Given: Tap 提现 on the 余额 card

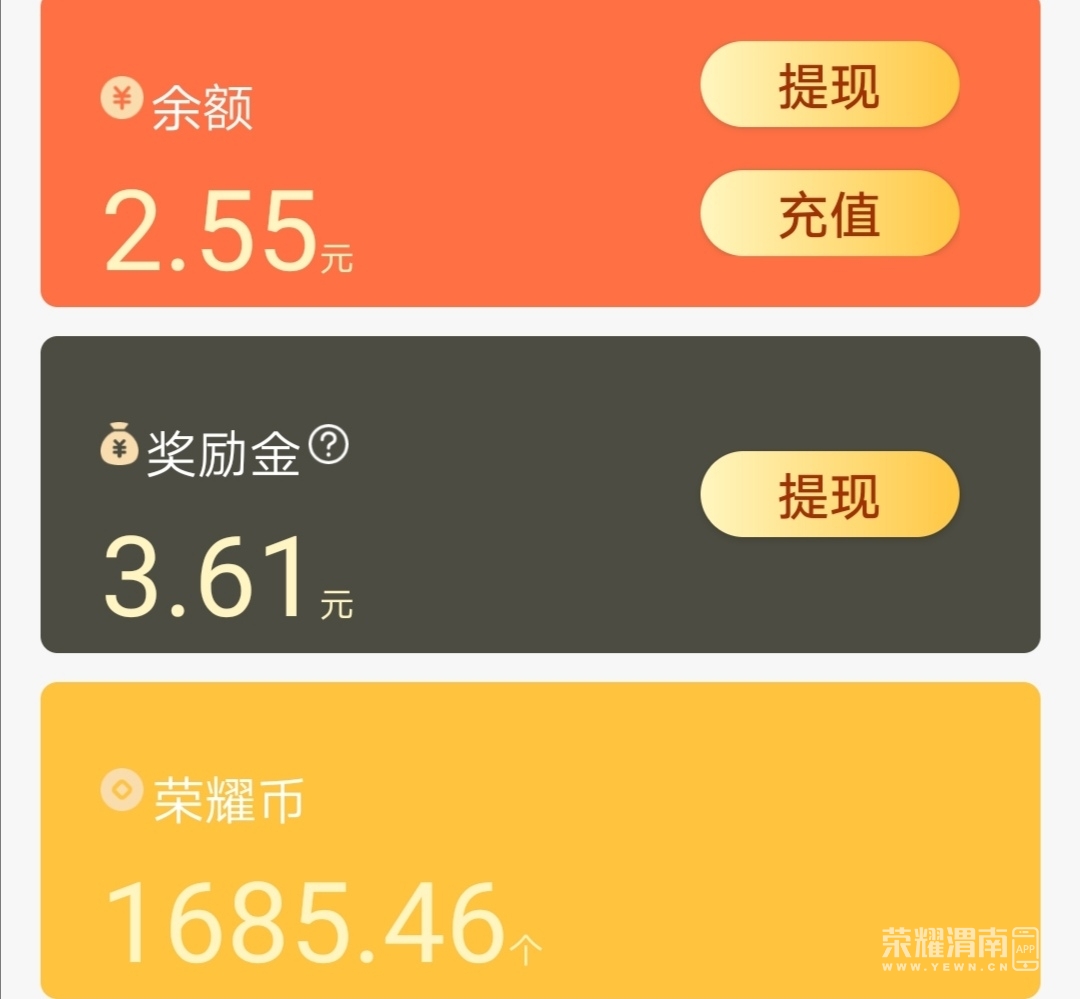Looking at the screenshot, I should [829, 85].
